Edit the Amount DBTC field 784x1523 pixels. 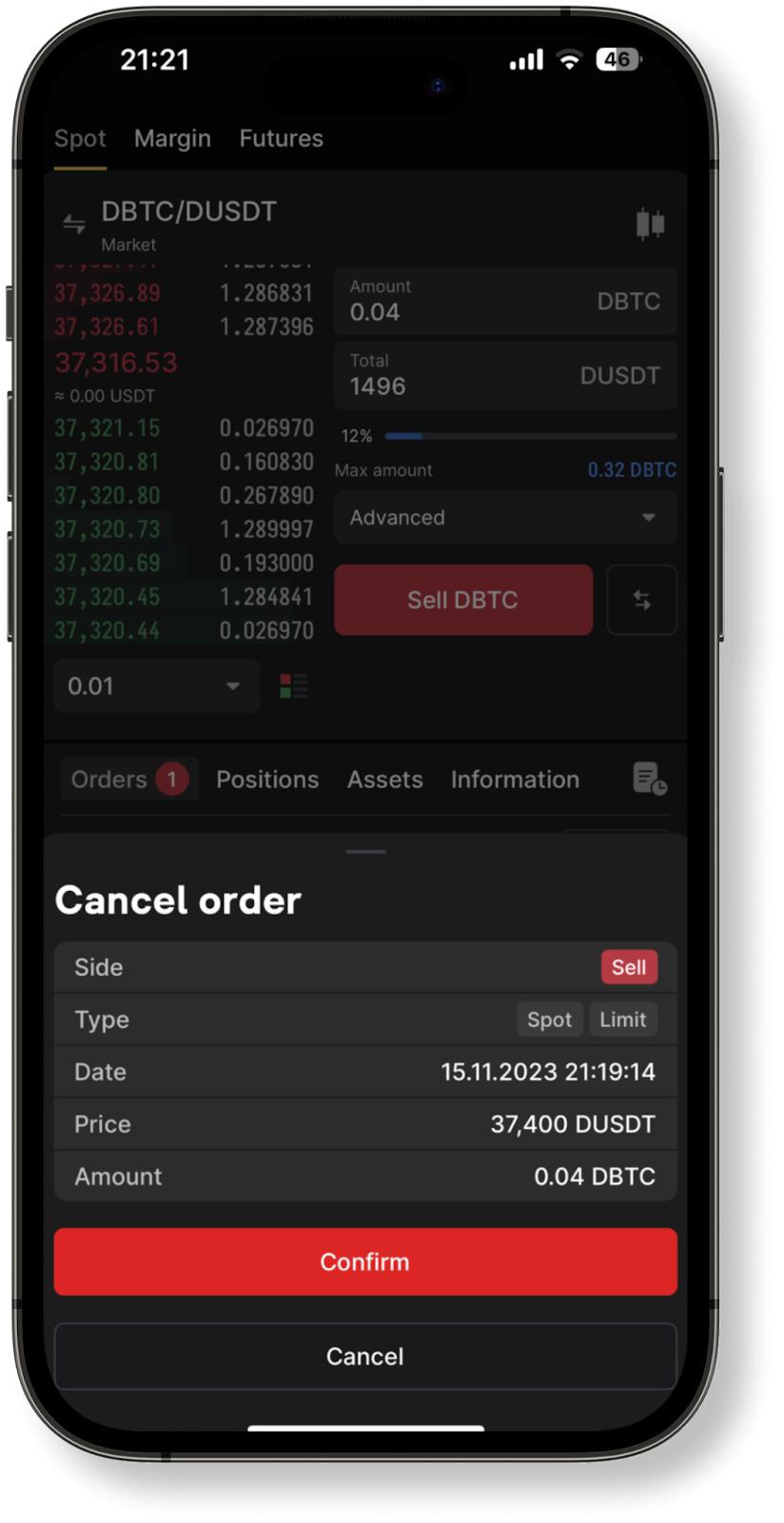pos(504,302)
